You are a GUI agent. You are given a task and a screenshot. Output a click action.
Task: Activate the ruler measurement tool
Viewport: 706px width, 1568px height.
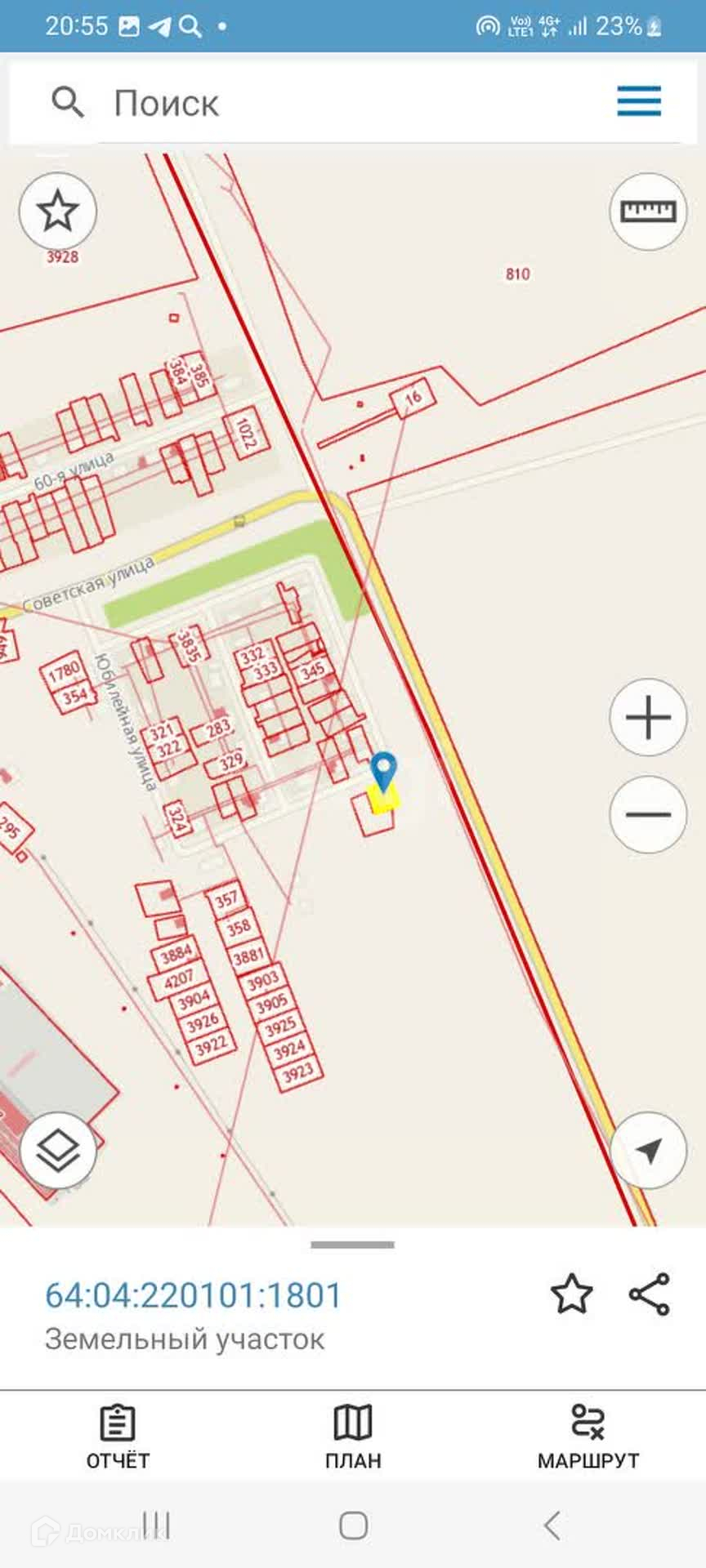pyautogui.click(x=648, y=211)
